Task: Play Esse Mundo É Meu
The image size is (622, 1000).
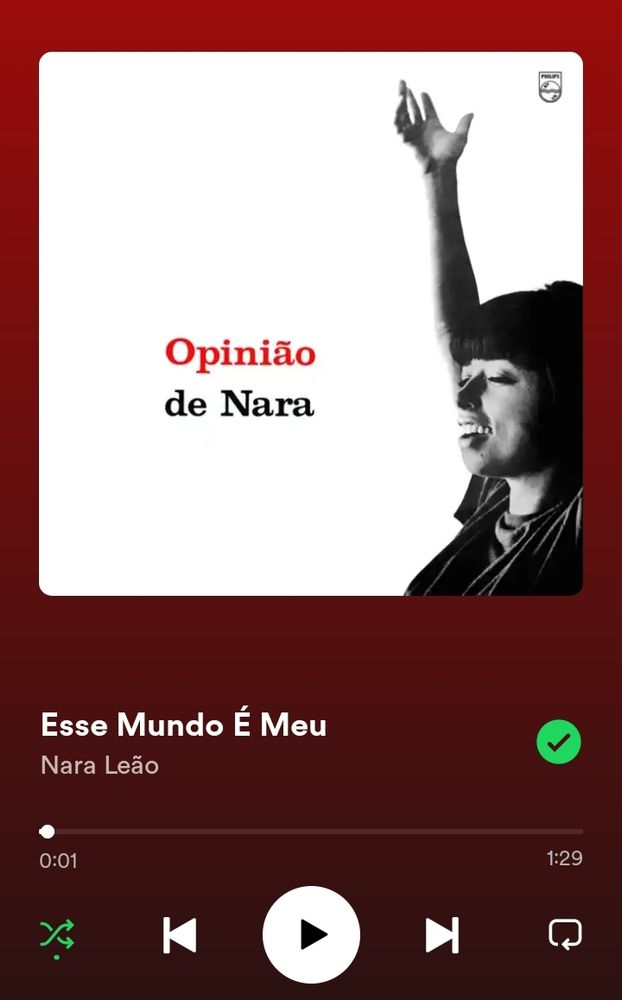Action: (x=311, y=934)
